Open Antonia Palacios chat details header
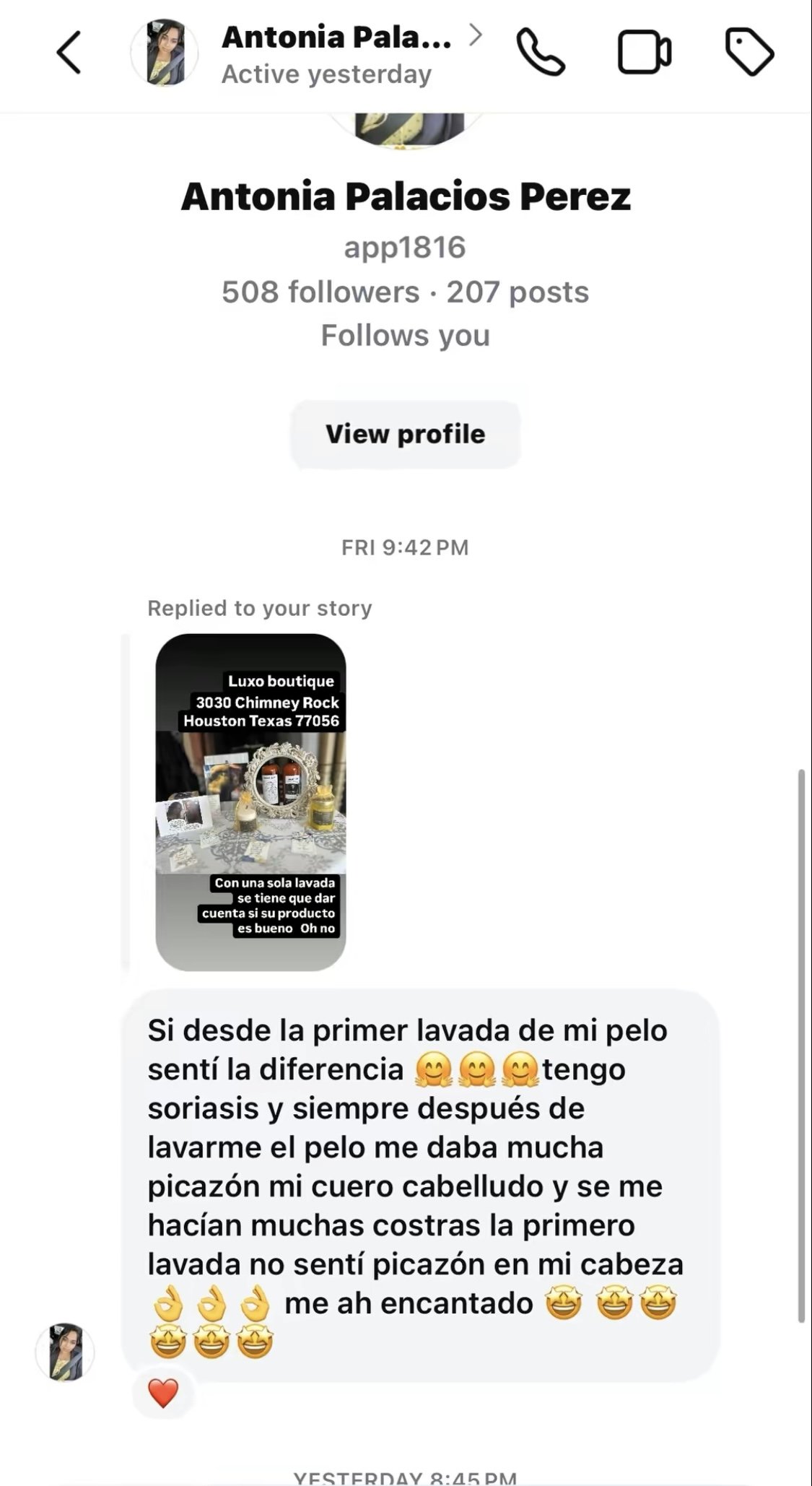The height and width of the screenshot is (1486, 812). pos(336,53)
